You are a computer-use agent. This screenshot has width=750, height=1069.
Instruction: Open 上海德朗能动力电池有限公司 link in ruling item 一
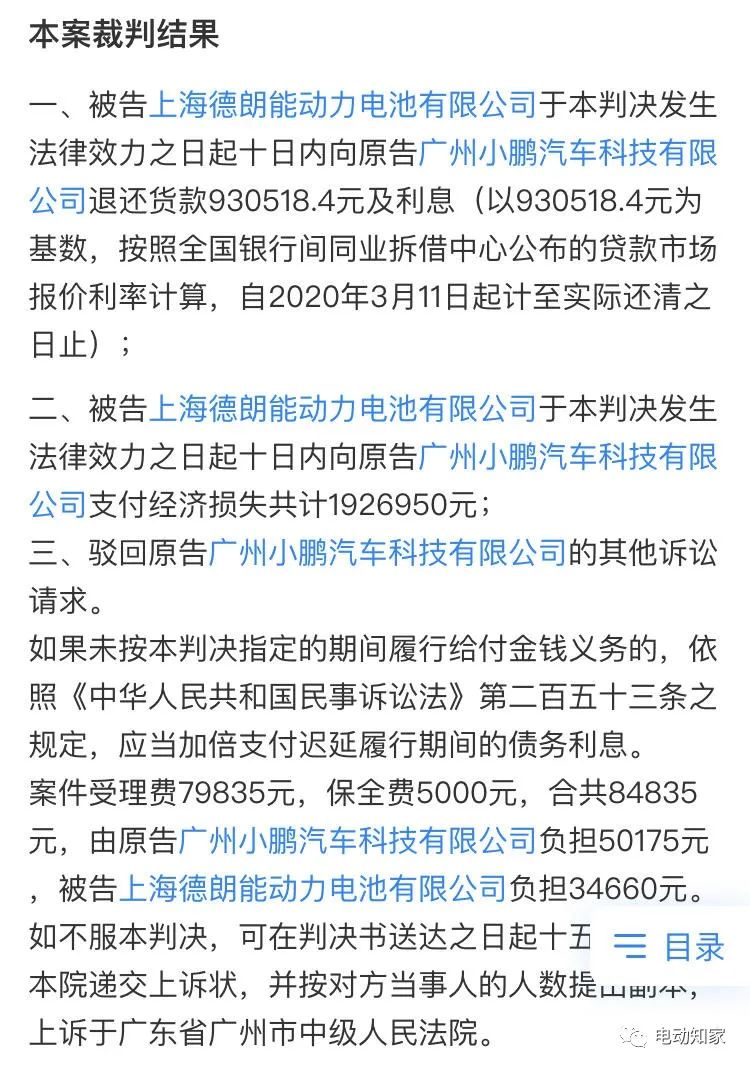[343, 103]
